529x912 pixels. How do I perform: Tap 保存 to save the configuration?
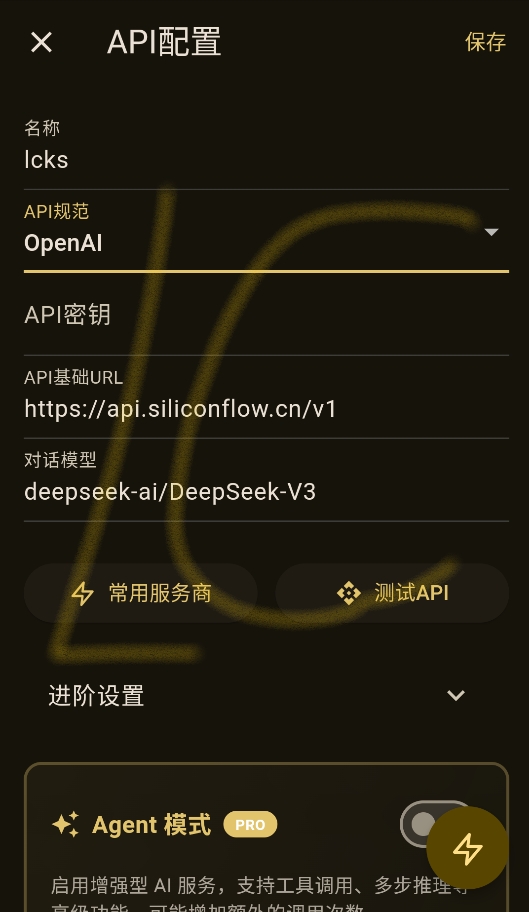tap(485, 42)
